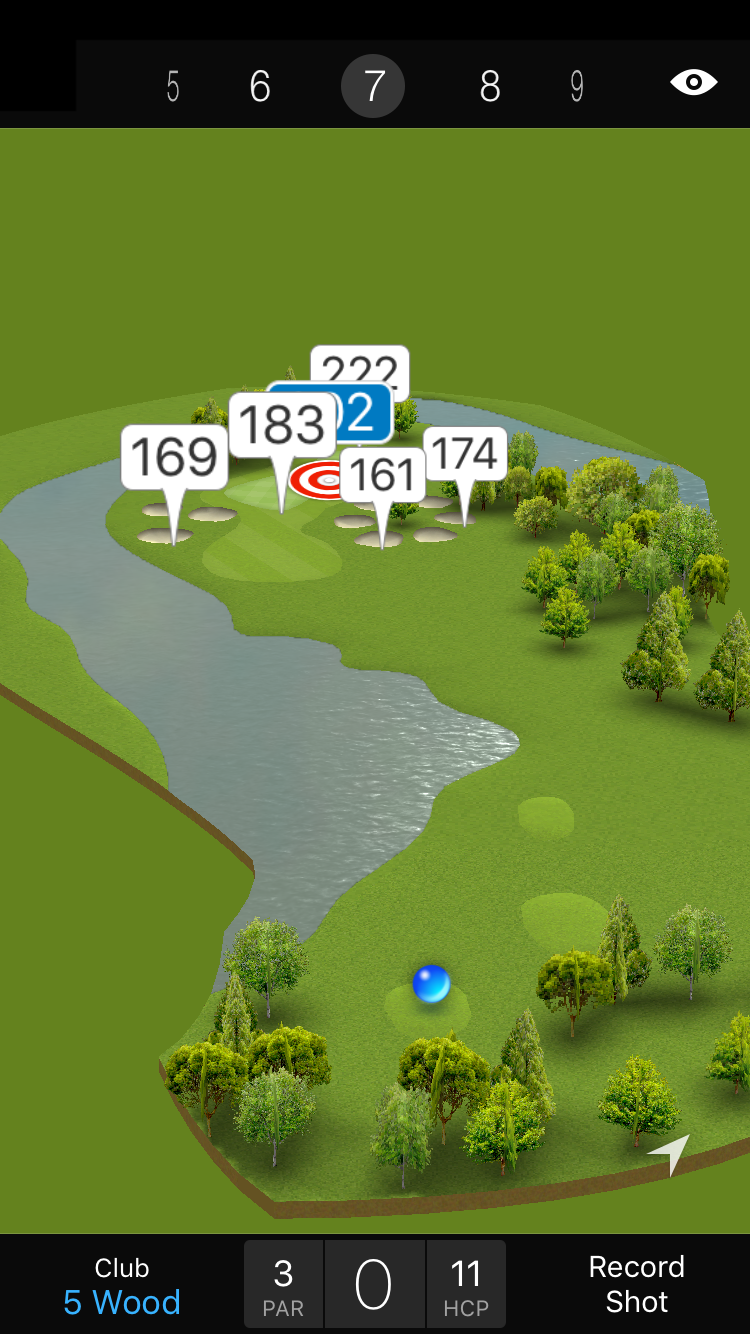Switch to hole 8
The width and height of the screenshot is (750, 1334).
(x=489, y=87)
